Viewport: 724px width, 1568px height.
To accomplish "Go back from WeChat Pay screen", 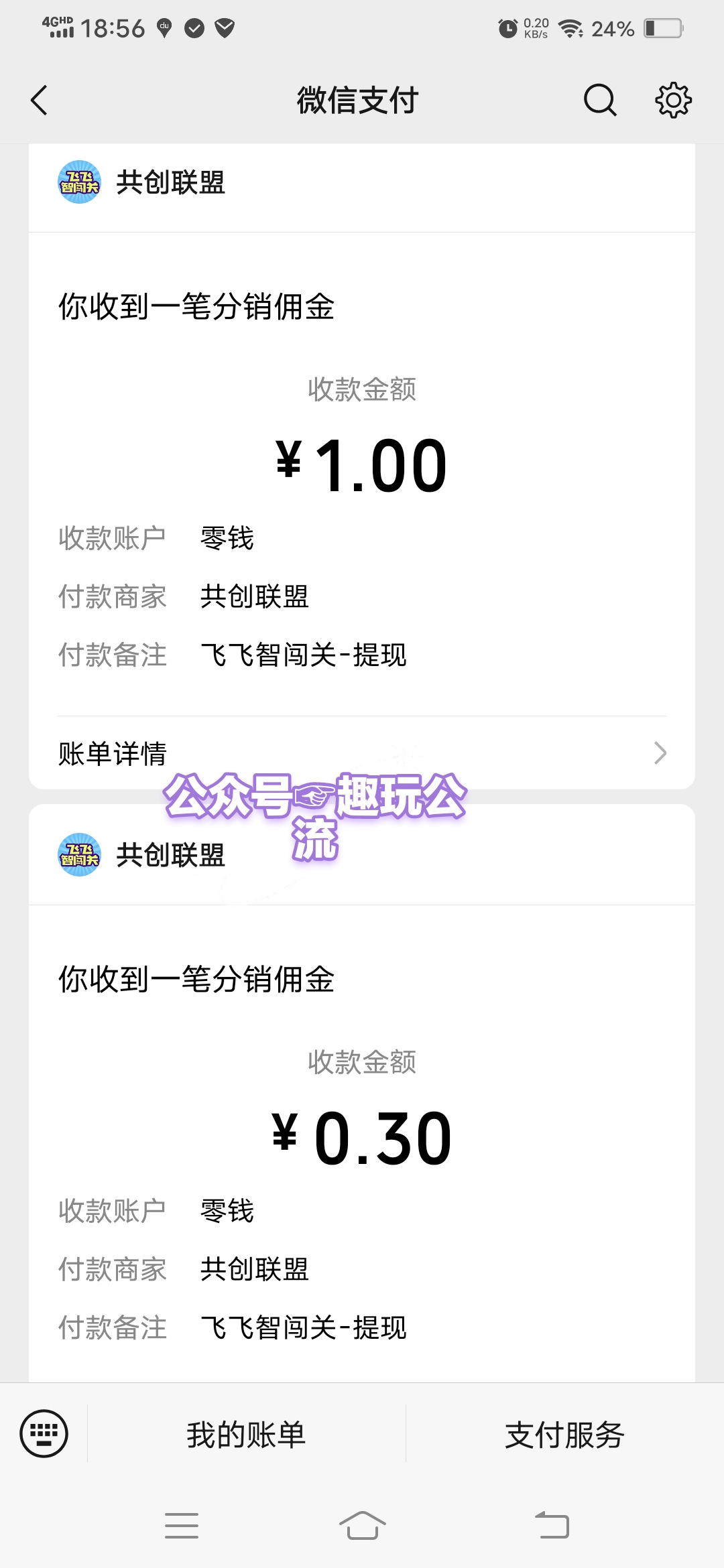I will 39,101.
